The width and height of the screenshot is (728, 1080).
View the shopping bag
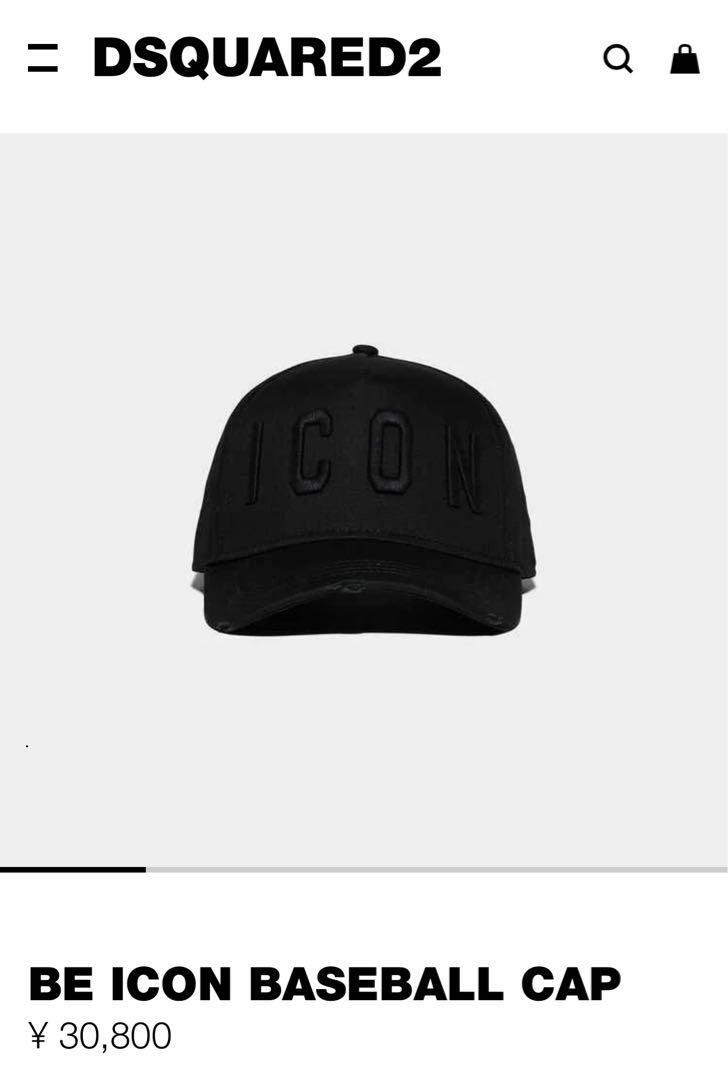click(x=685, y=59)
